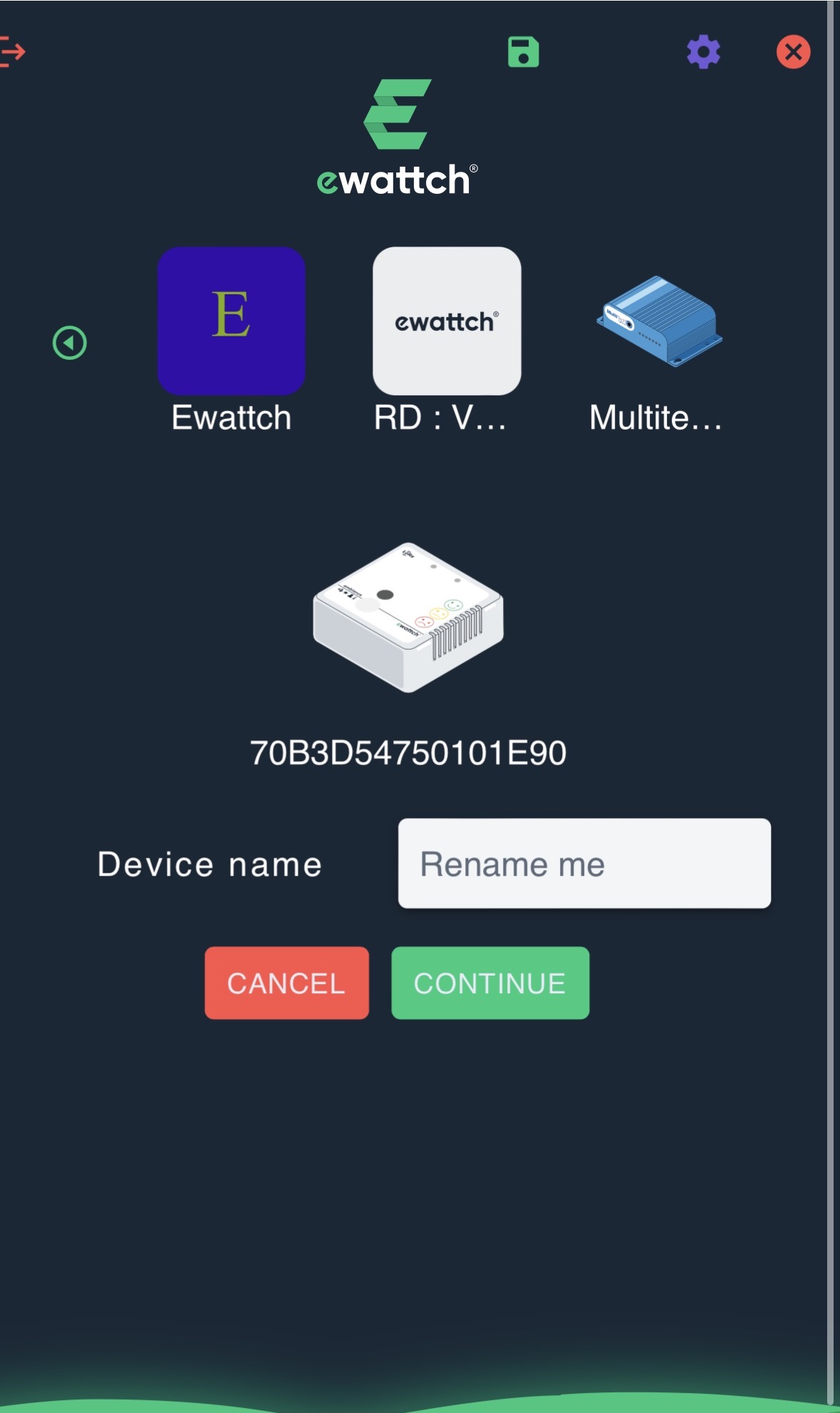Open the RD : V... tile
This screenshot has width=840, height=1413.
(447, 321)
